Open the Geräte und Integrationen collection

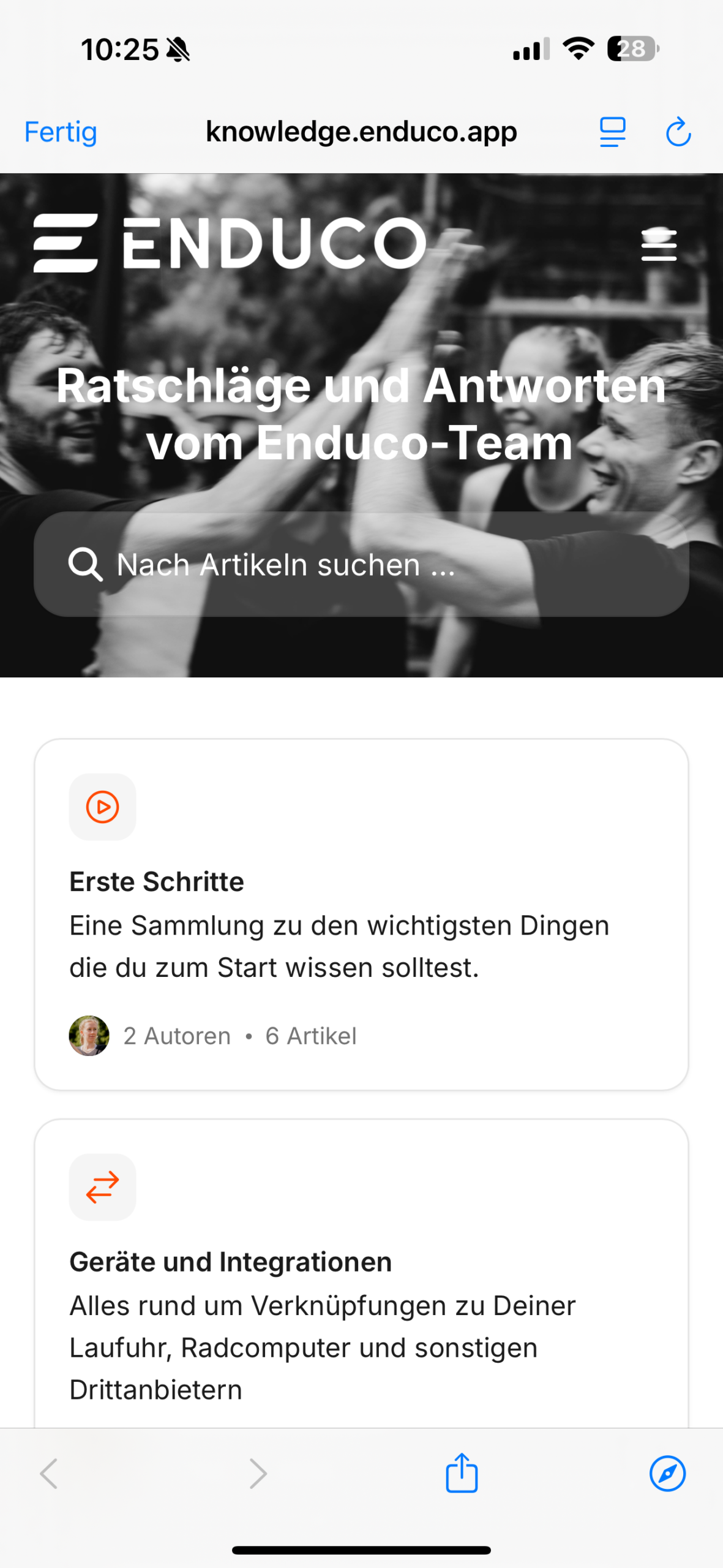(361, 1274)
